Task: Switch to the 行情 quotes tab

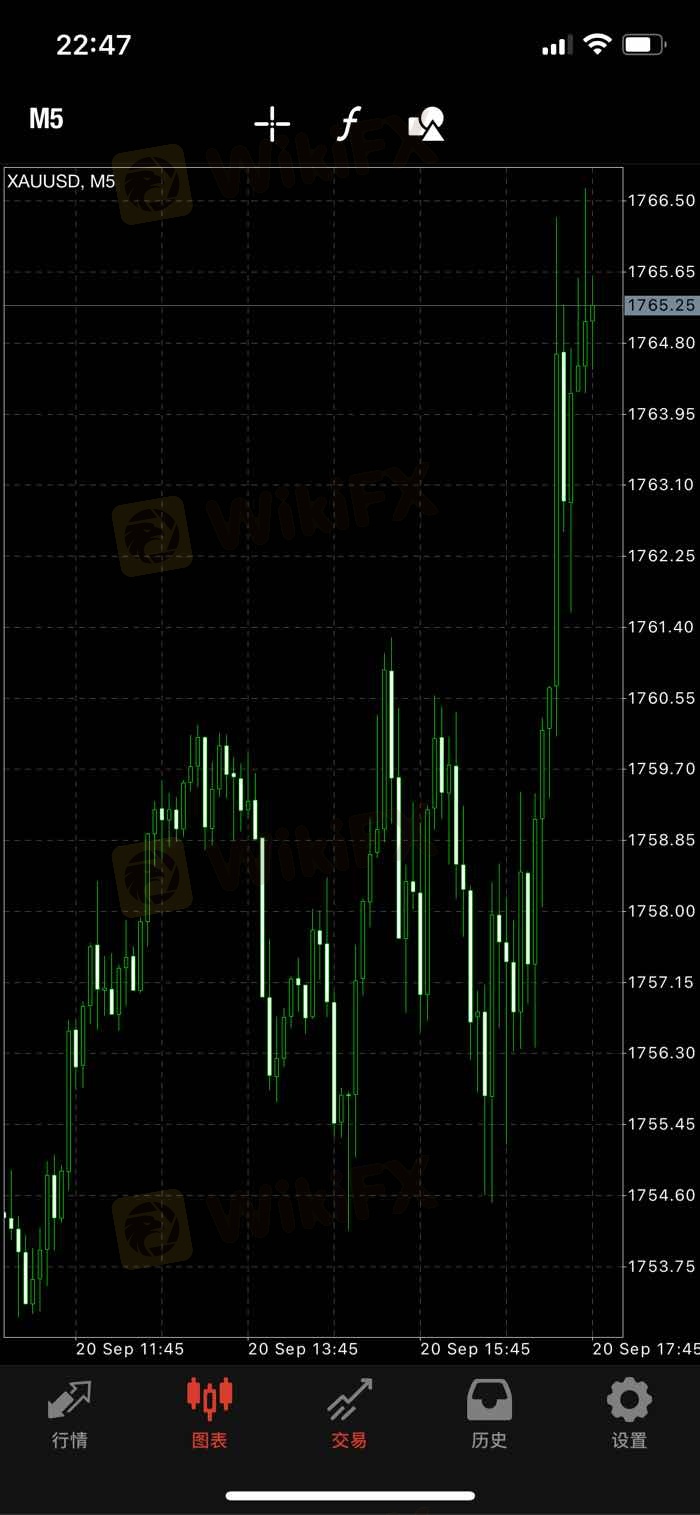Action: pos(70,1413)
